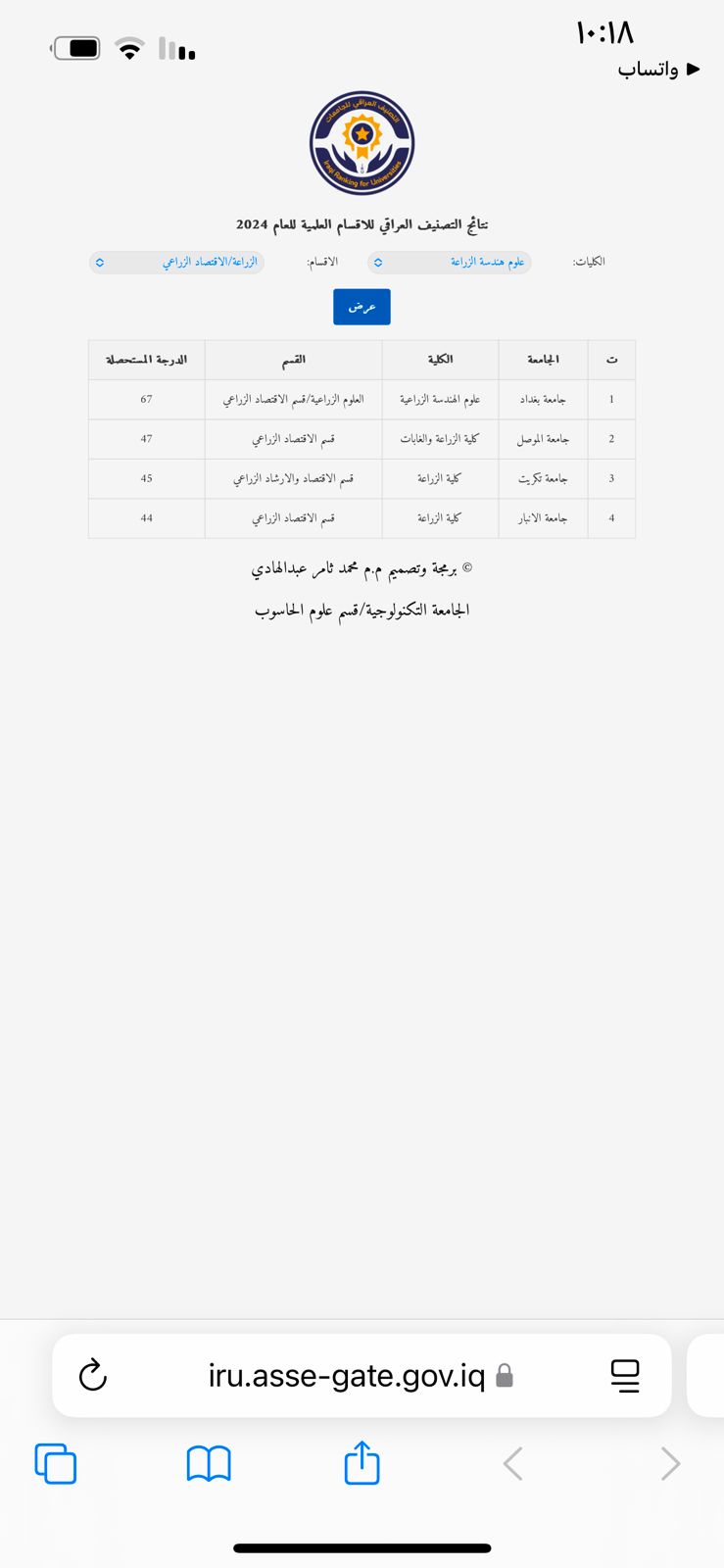Share this page
The width and height of the screenshot is (724, 1568).
(x=362, y=1463)
